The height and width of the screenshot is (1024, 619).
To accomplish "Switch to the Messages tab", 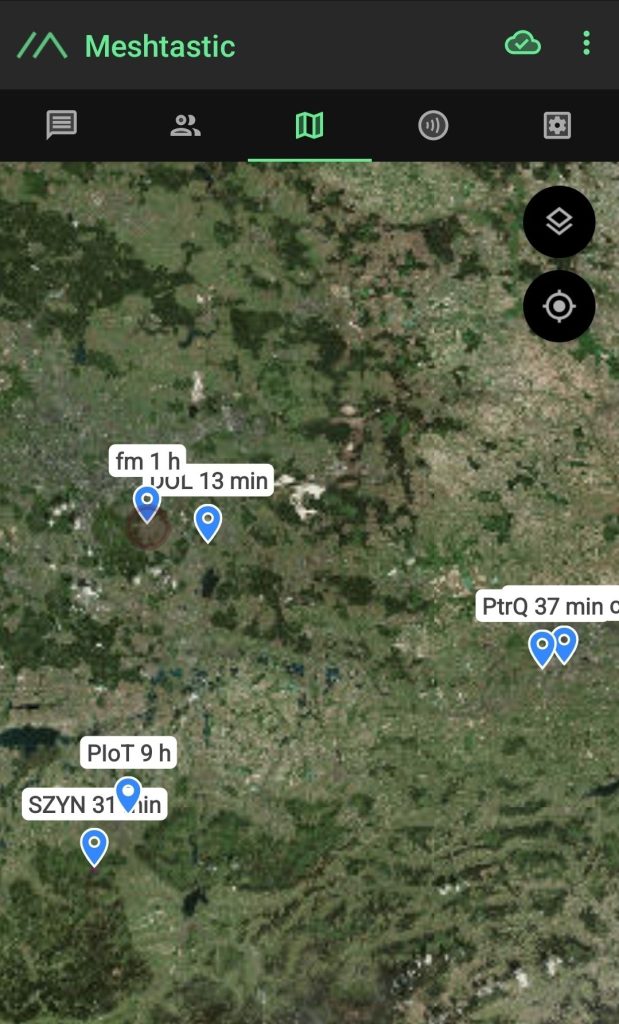I will click(x=61, y=125).
